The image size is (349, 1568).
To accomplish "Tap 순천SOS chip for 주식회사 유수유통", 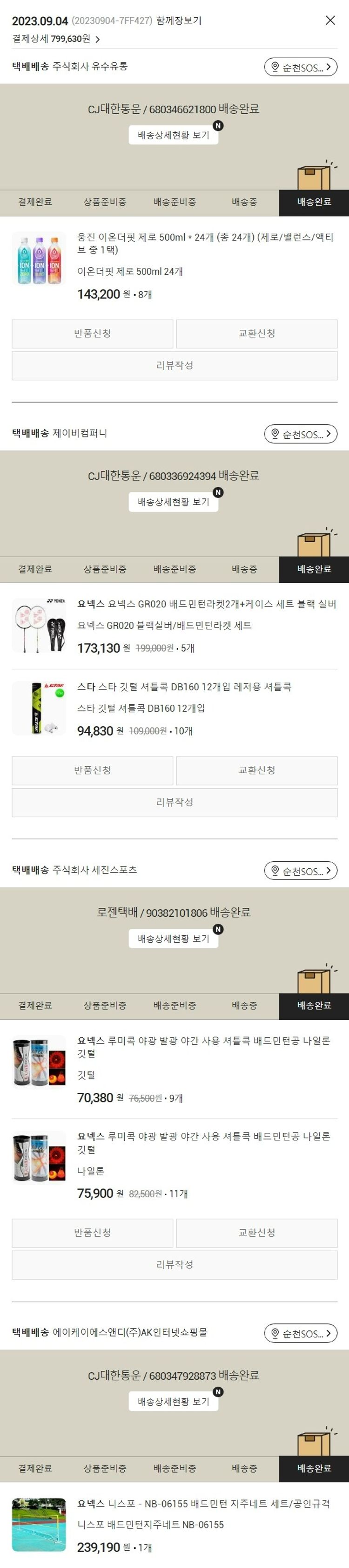I will coord(300,67).
